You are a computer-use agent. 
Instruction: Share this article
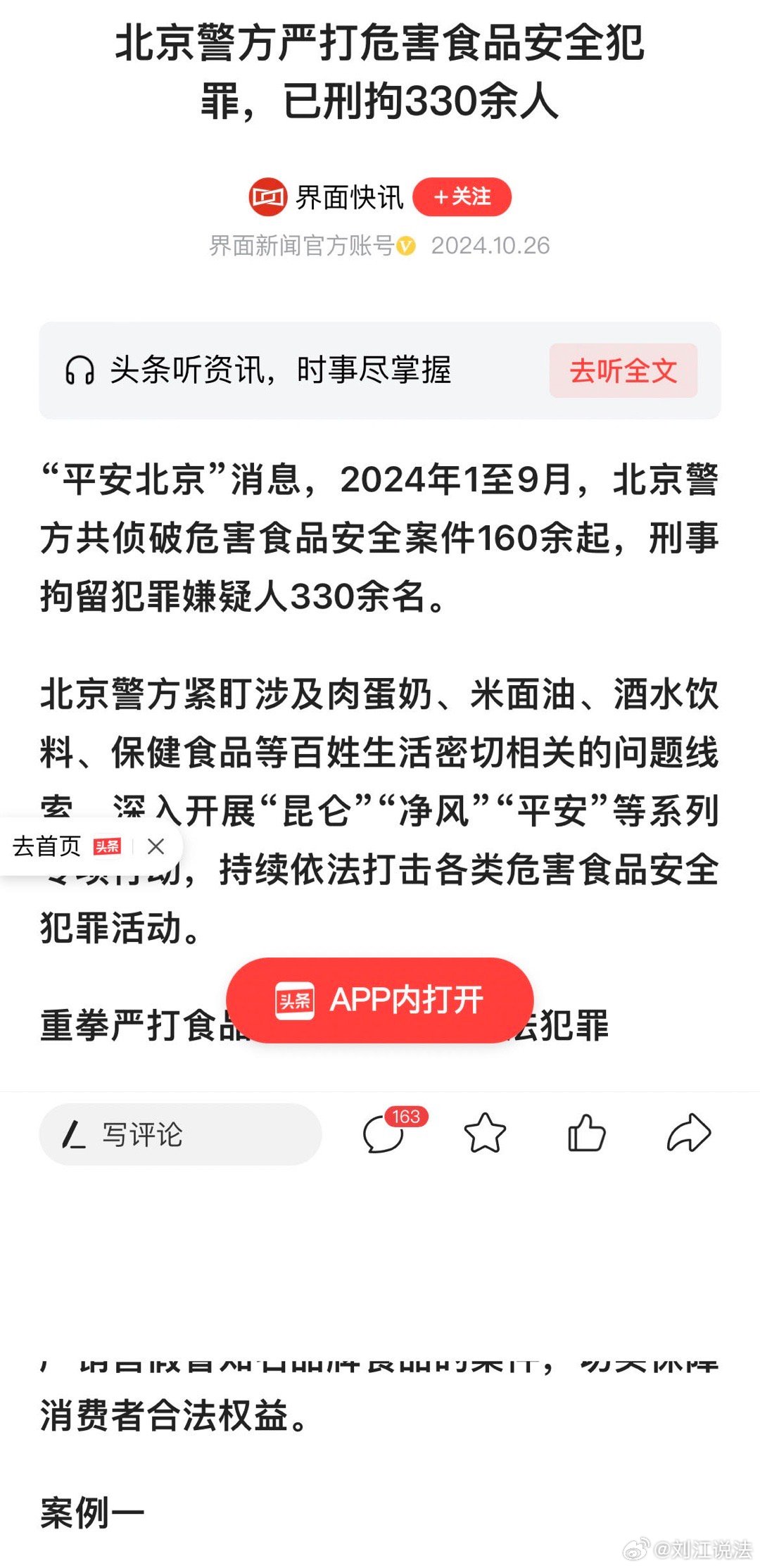point(688,1134)
